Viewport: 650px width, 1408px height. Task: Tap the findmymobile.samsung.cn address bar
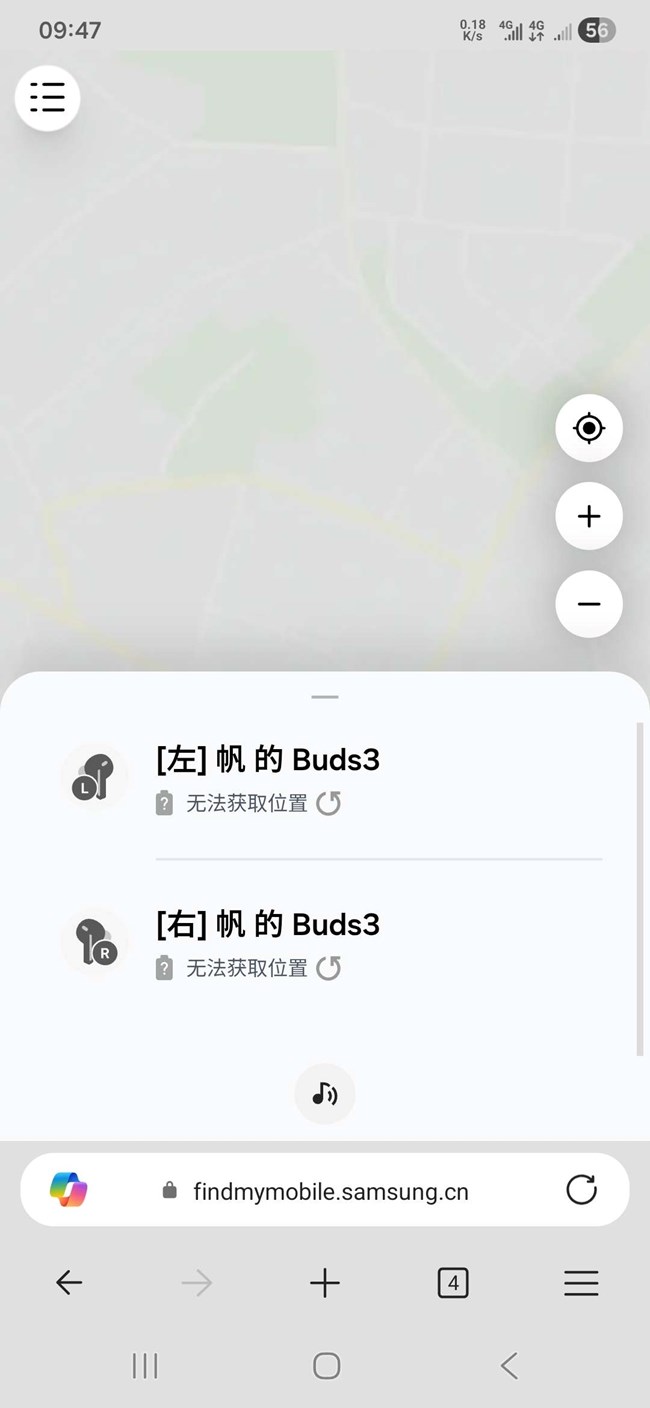tap(330, 1191)
